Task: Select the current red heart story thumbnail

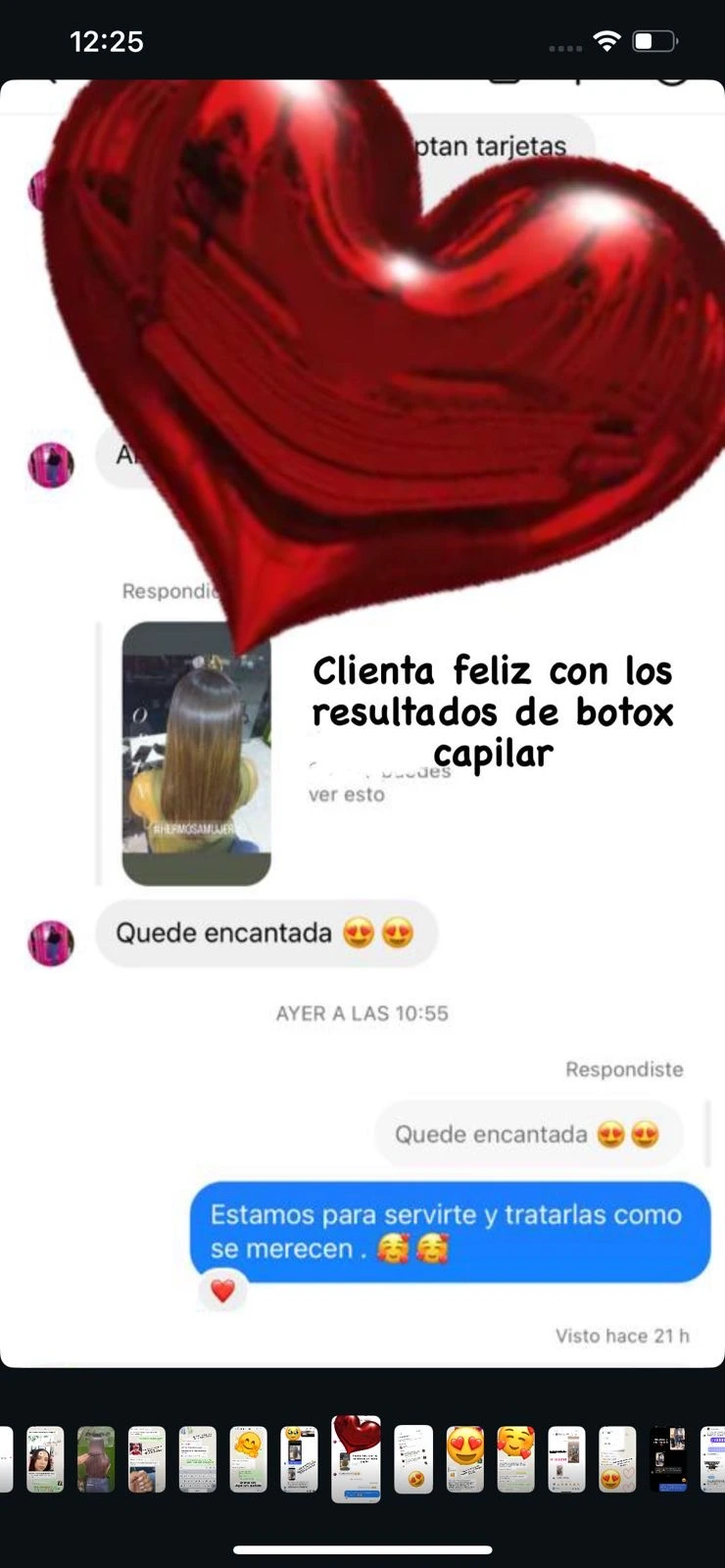Action: (x=356, y=1458)
